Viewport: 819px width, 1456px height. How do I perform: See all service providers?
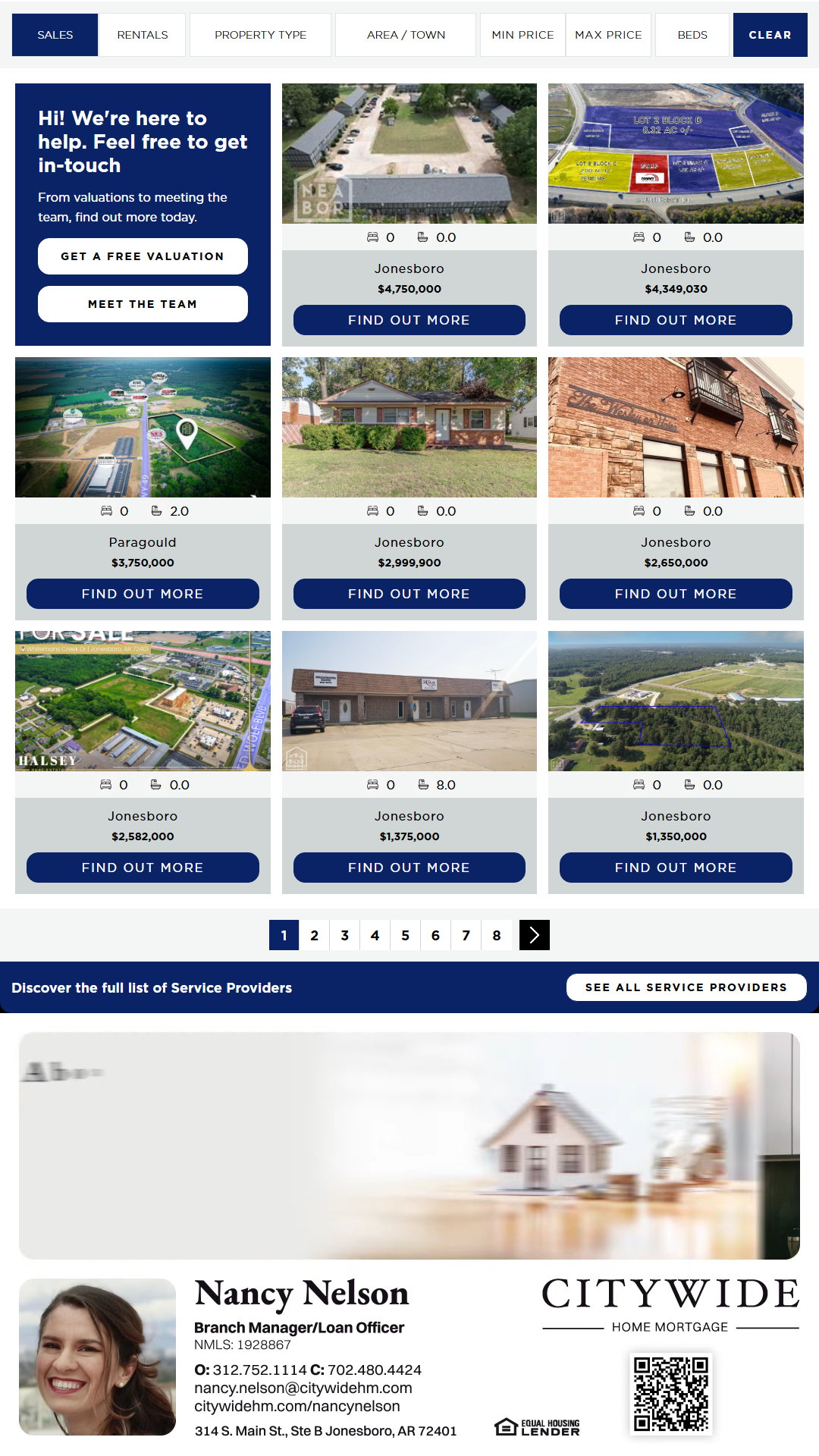[686, 987]
